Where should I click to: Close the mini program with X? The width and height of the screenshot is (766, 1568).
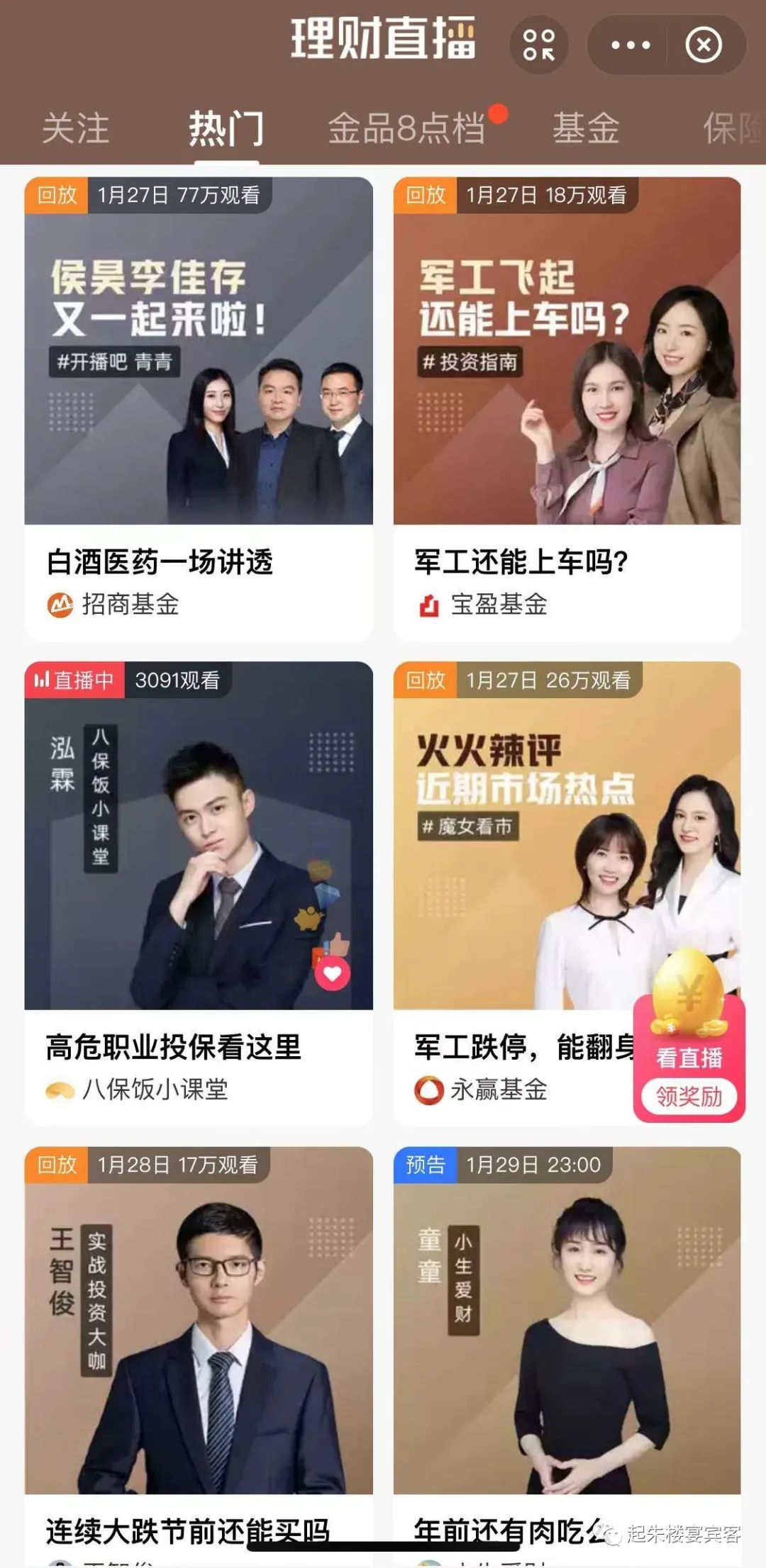[x=704, y=45]
